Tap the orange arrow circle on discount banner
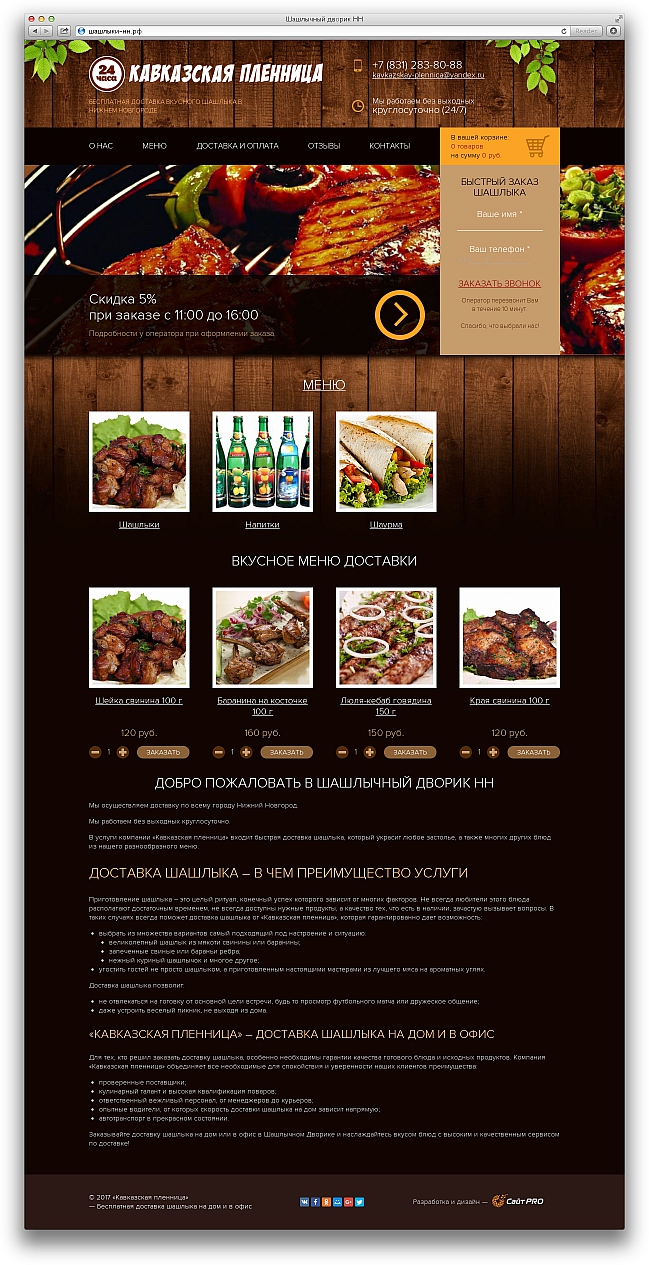This screenshot has height=1265, width=649. 399,315
